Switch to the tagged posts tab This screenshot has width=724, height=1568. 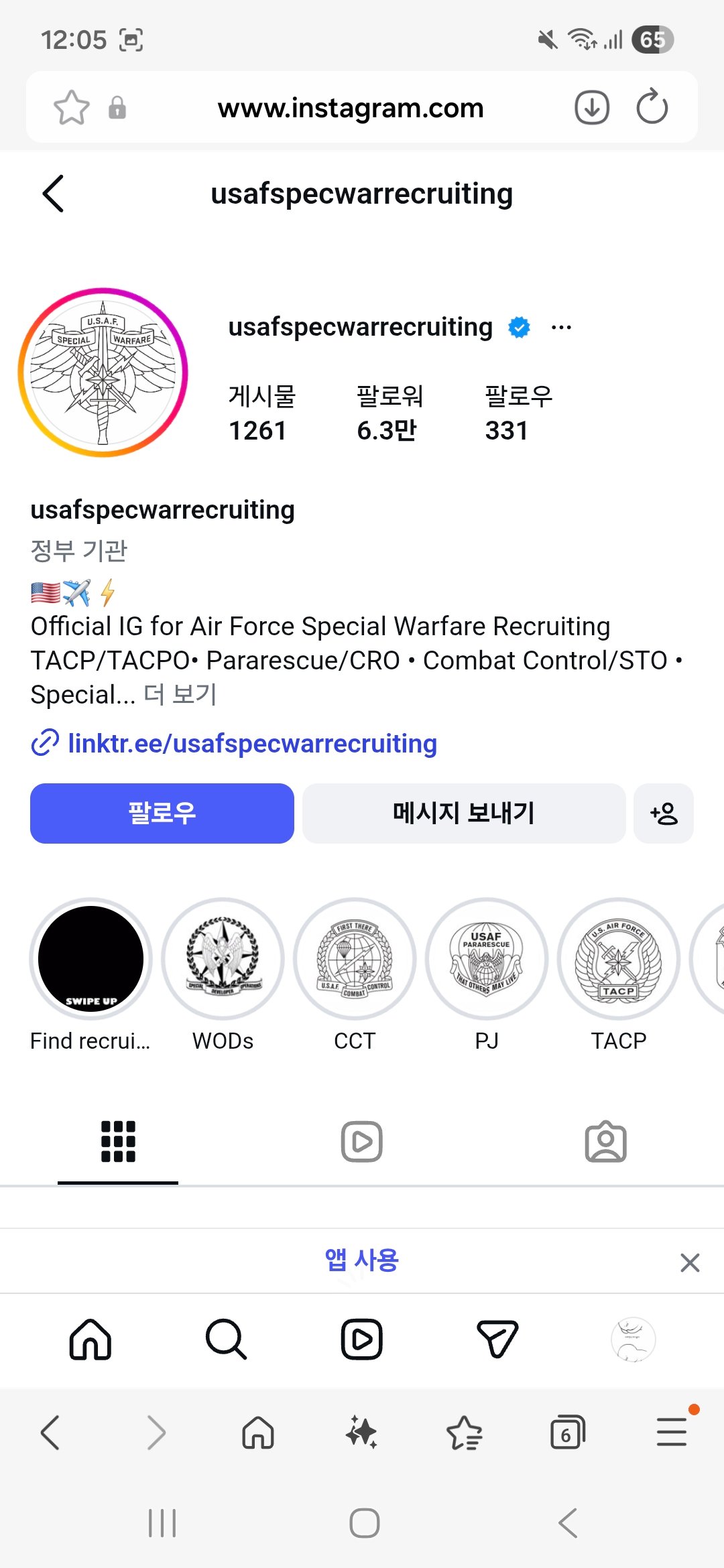point(605,1142)
